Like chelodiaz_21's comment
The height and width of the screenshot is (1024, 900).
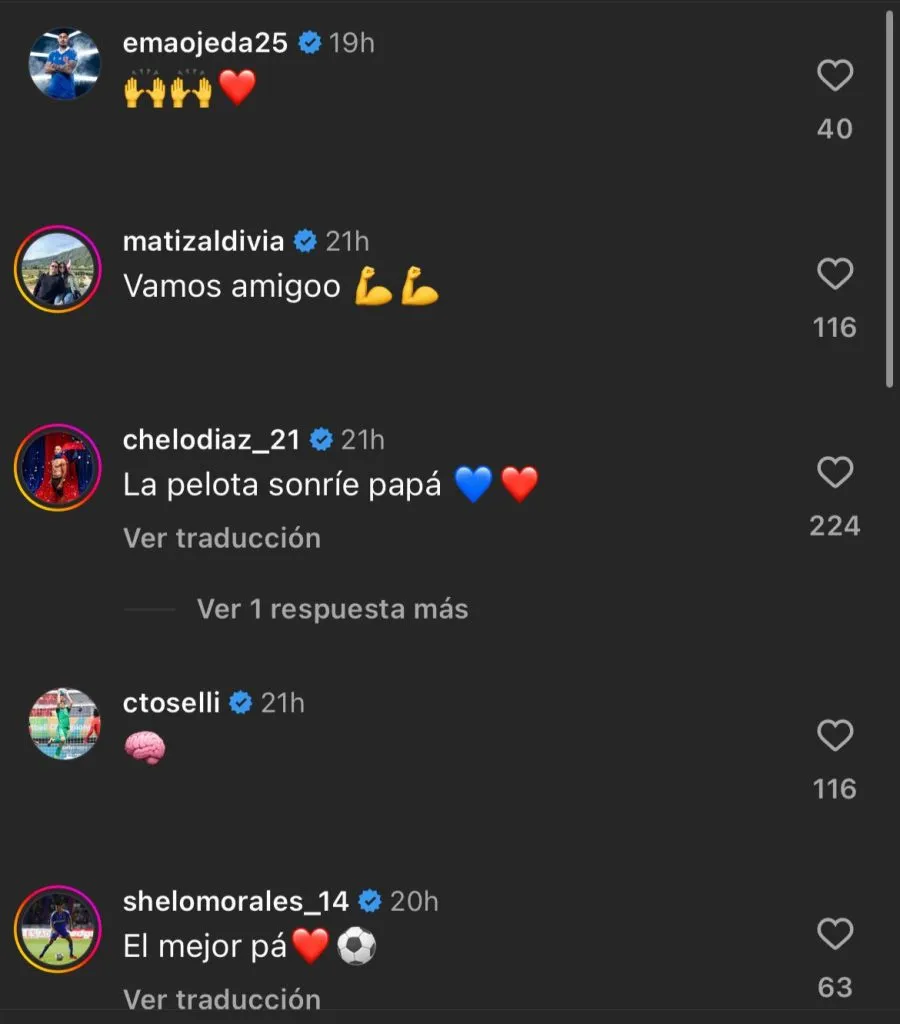(835, 472)
